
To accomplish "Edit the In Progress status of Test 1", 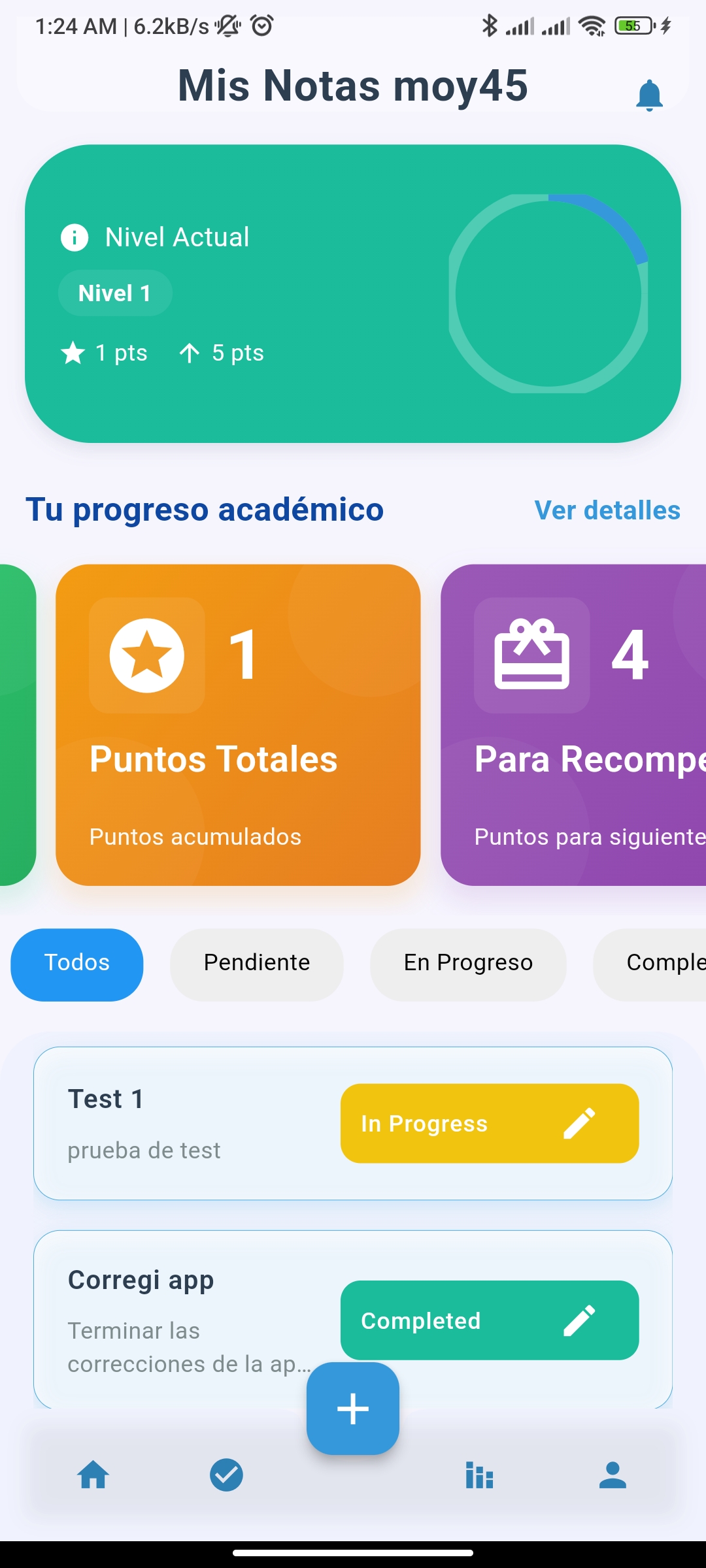I will [x=490, y=1123].
